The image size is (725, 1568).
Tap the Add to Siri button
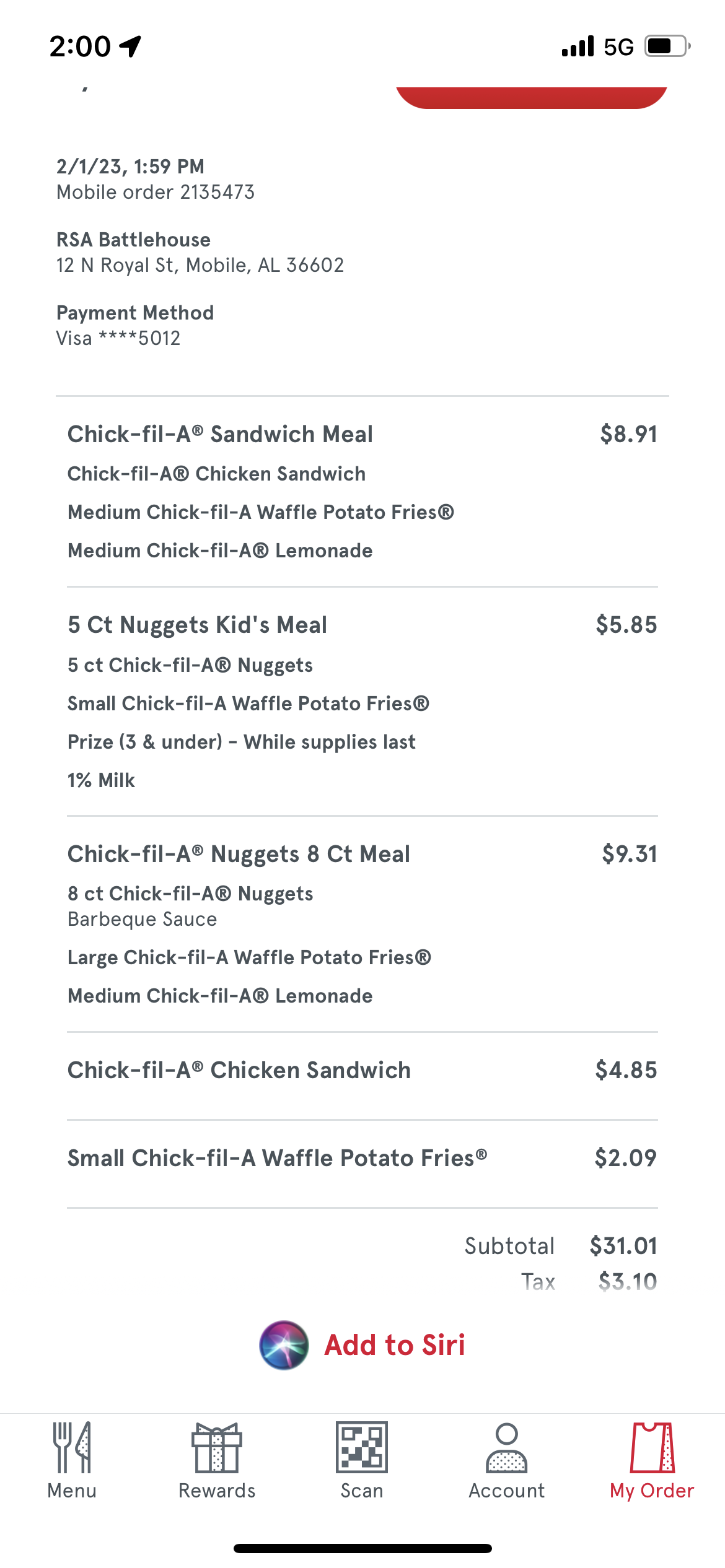[x=362, y=1345]
